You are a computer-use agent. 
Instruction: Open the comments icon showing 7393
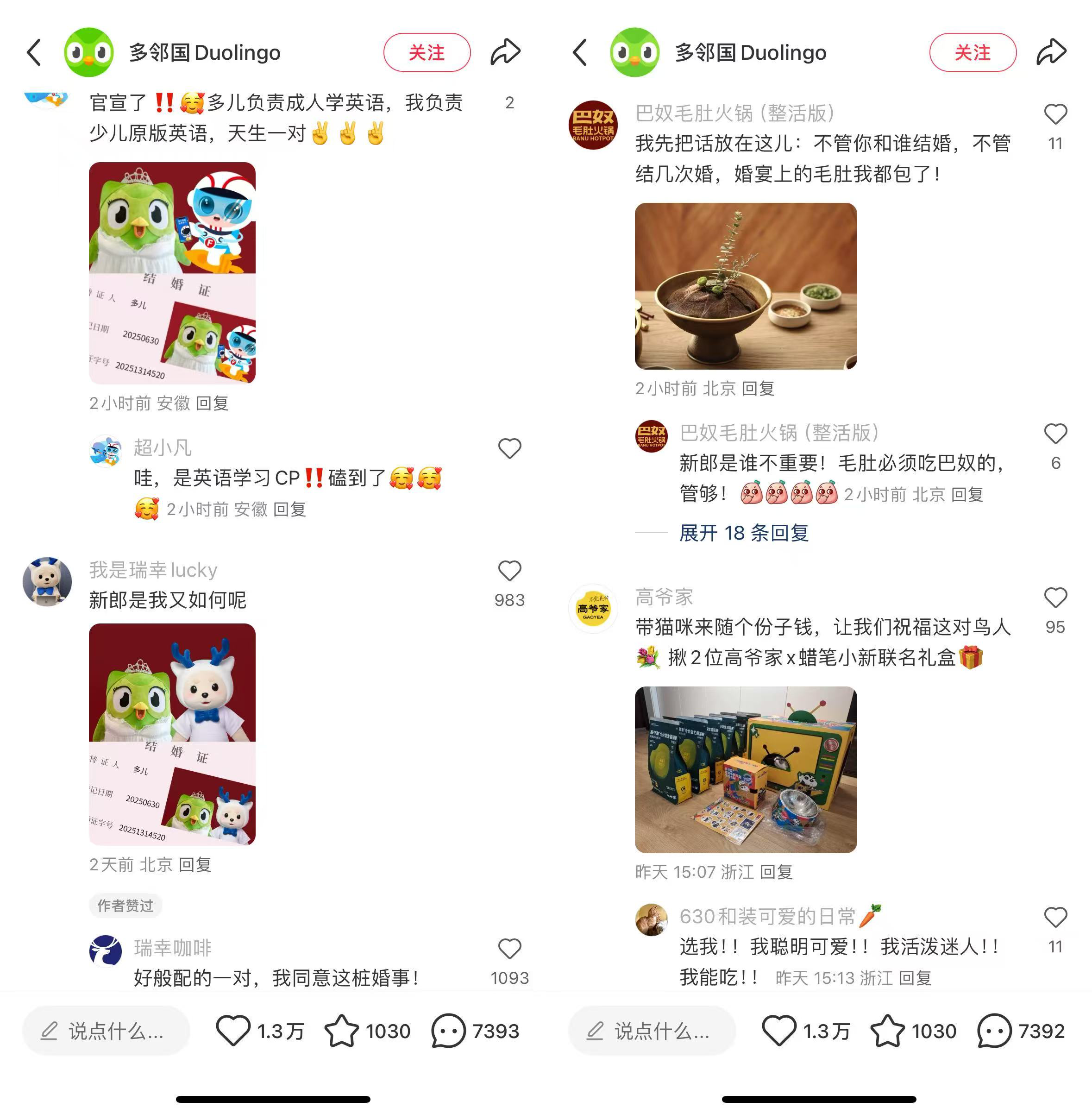point(448,1031)
